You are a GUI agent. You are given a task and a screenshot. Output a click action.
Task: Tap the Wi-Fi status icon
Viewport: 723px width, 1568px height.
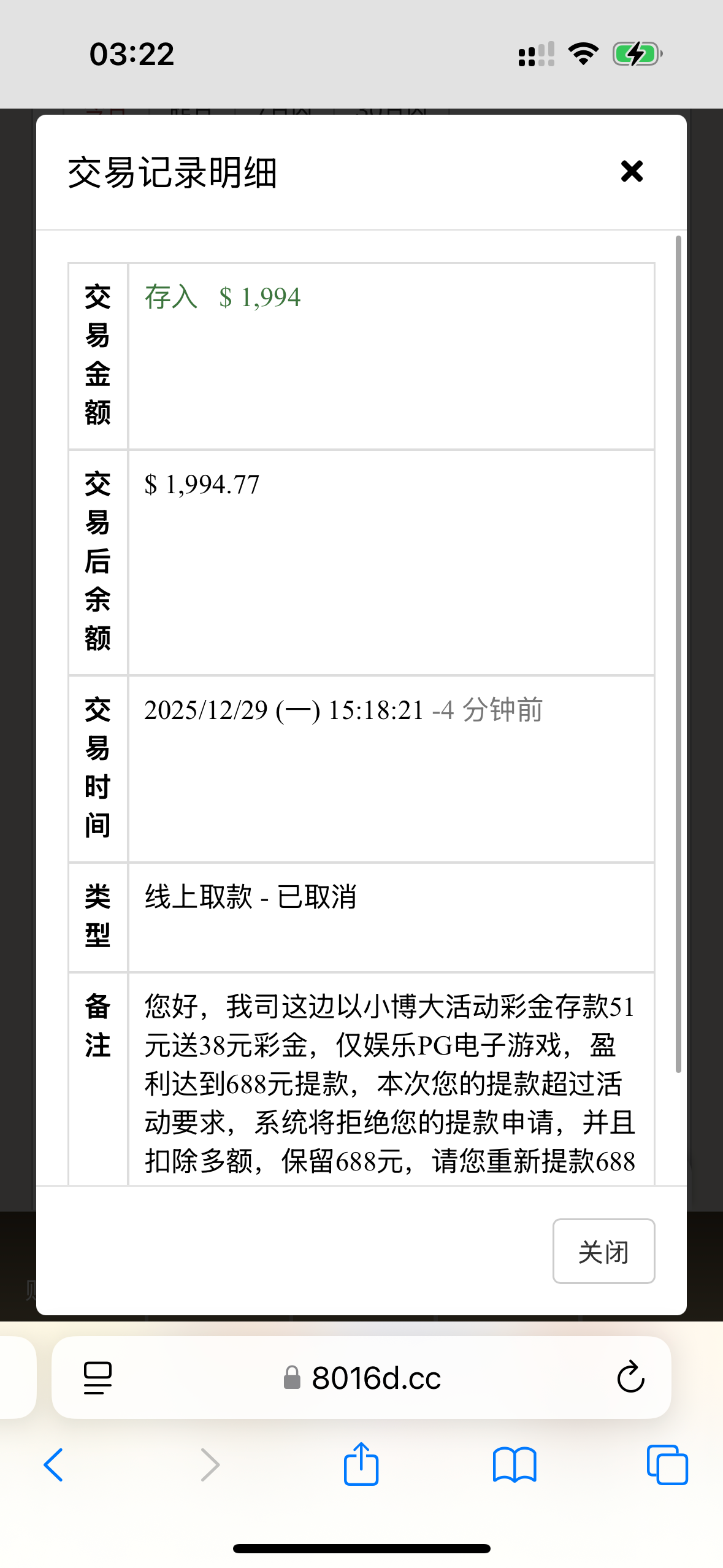pos(581,55)
